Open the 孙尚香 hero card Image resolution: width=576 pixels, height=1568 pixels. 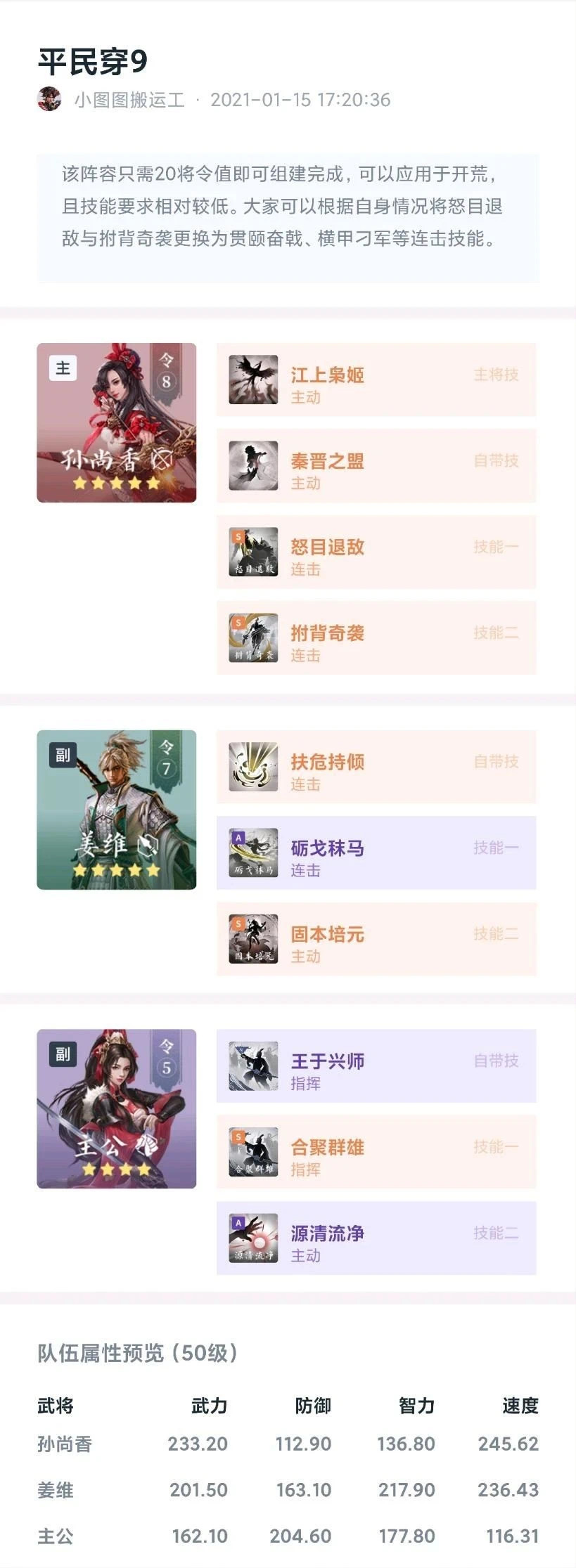click(116, 422)
